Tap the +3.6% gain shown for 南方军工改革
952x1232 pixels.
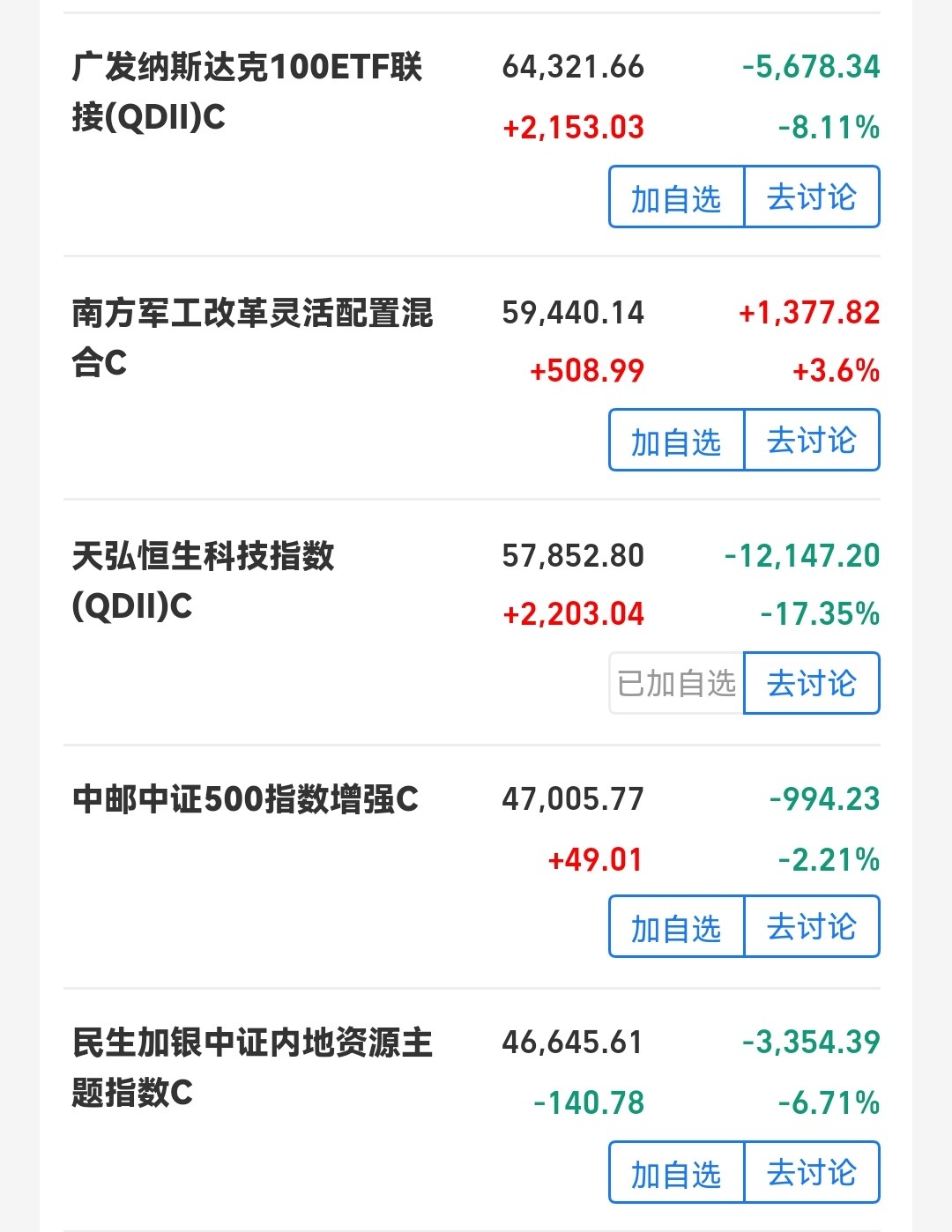click(836, 371)
